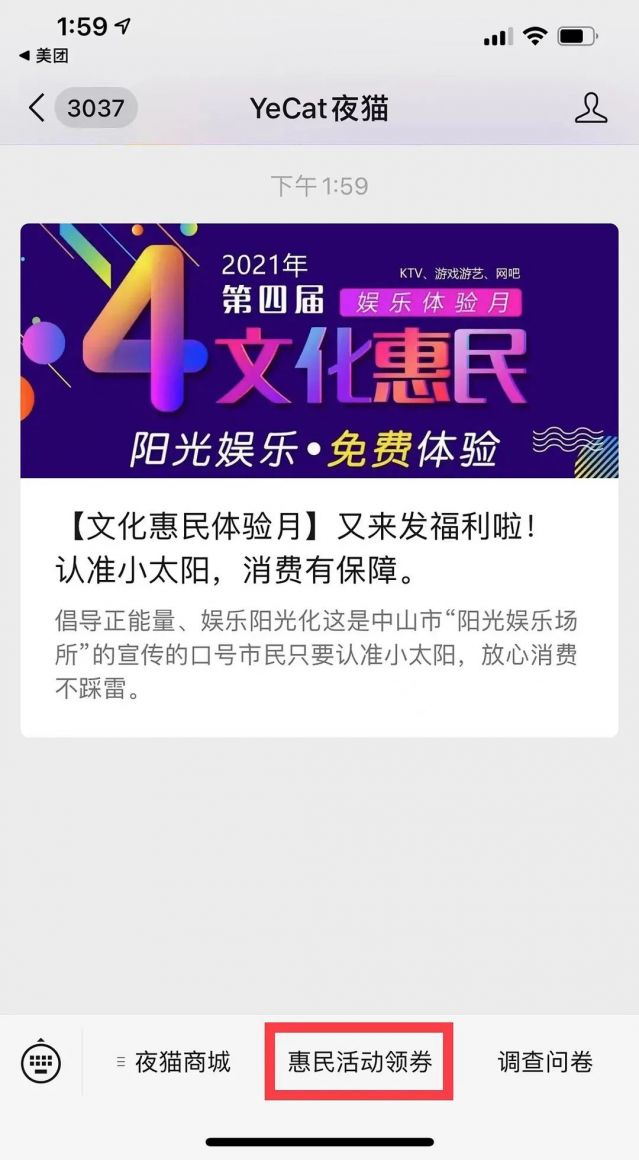Viewport: 639px width, 1160px height.
Task: Open the 夜猫商城 menu
Action: point(175,1062)
